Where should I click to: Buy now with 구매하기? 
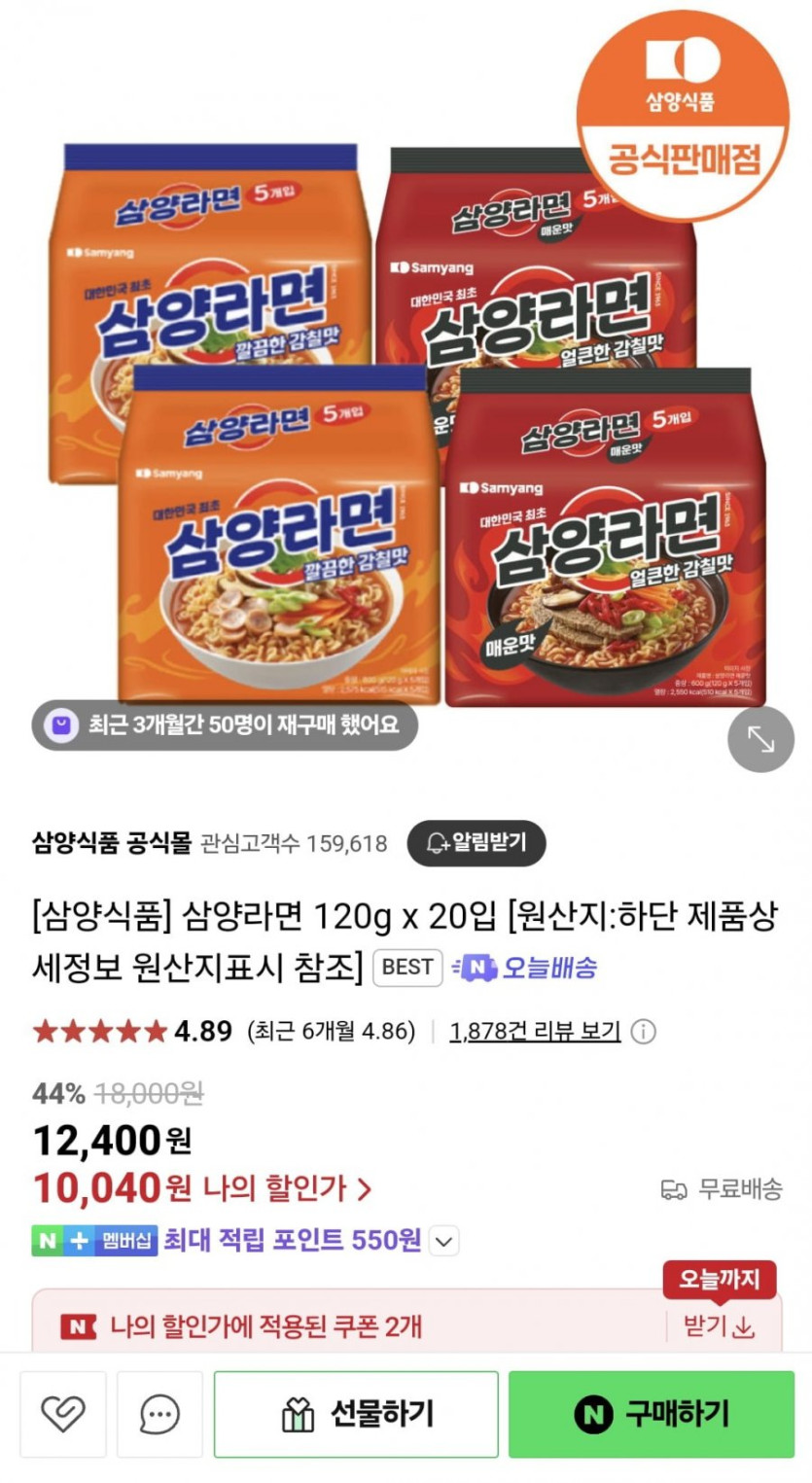pos(651,1413)
